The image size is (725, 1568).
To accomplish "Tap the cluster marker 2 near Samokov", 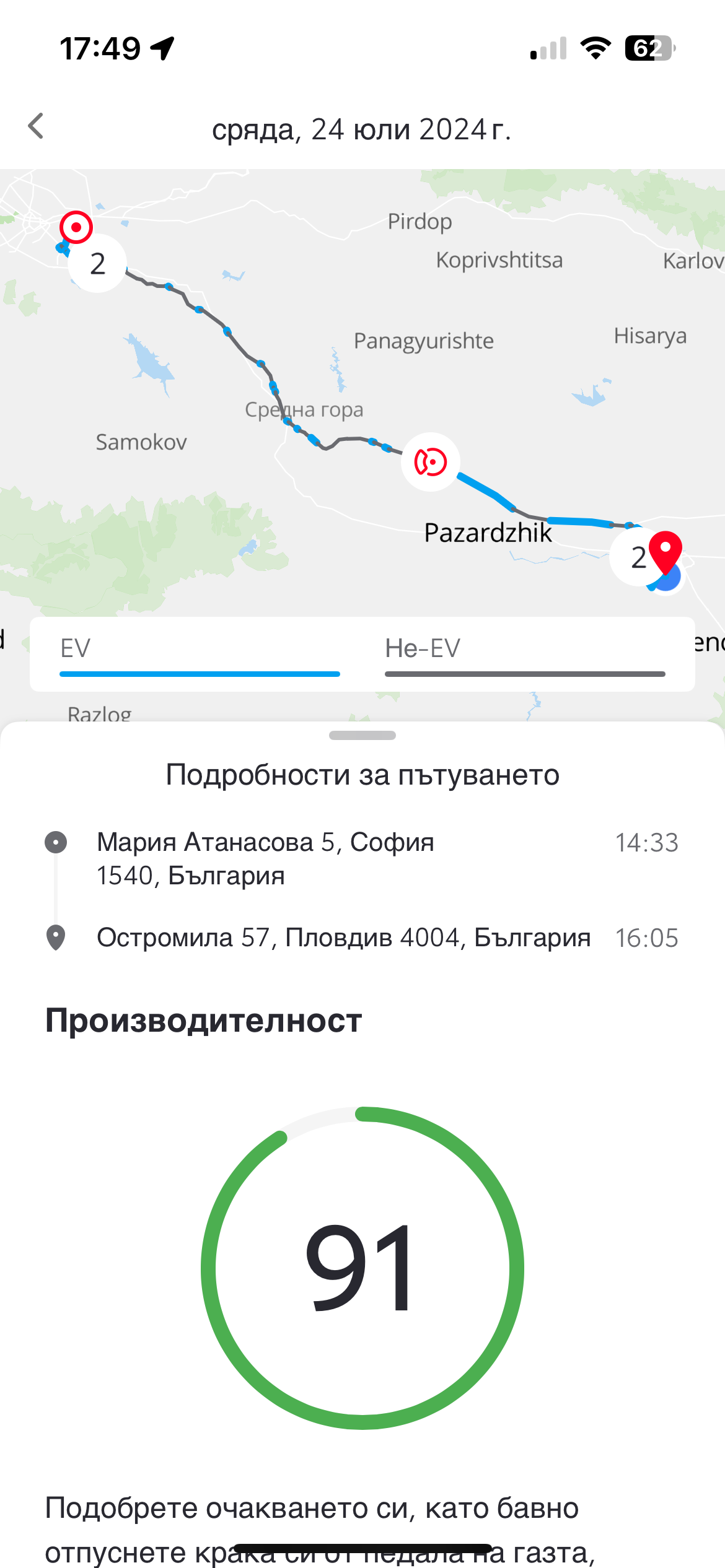I will 97,264.
